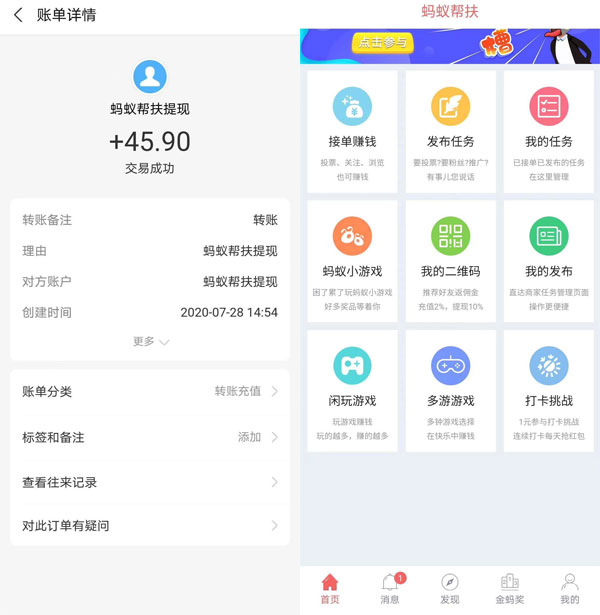Image resolution: width=600 pixels, height=615 pixels.
Task: Open the 打卡挑战 card
Action: [x=549, y=390]
